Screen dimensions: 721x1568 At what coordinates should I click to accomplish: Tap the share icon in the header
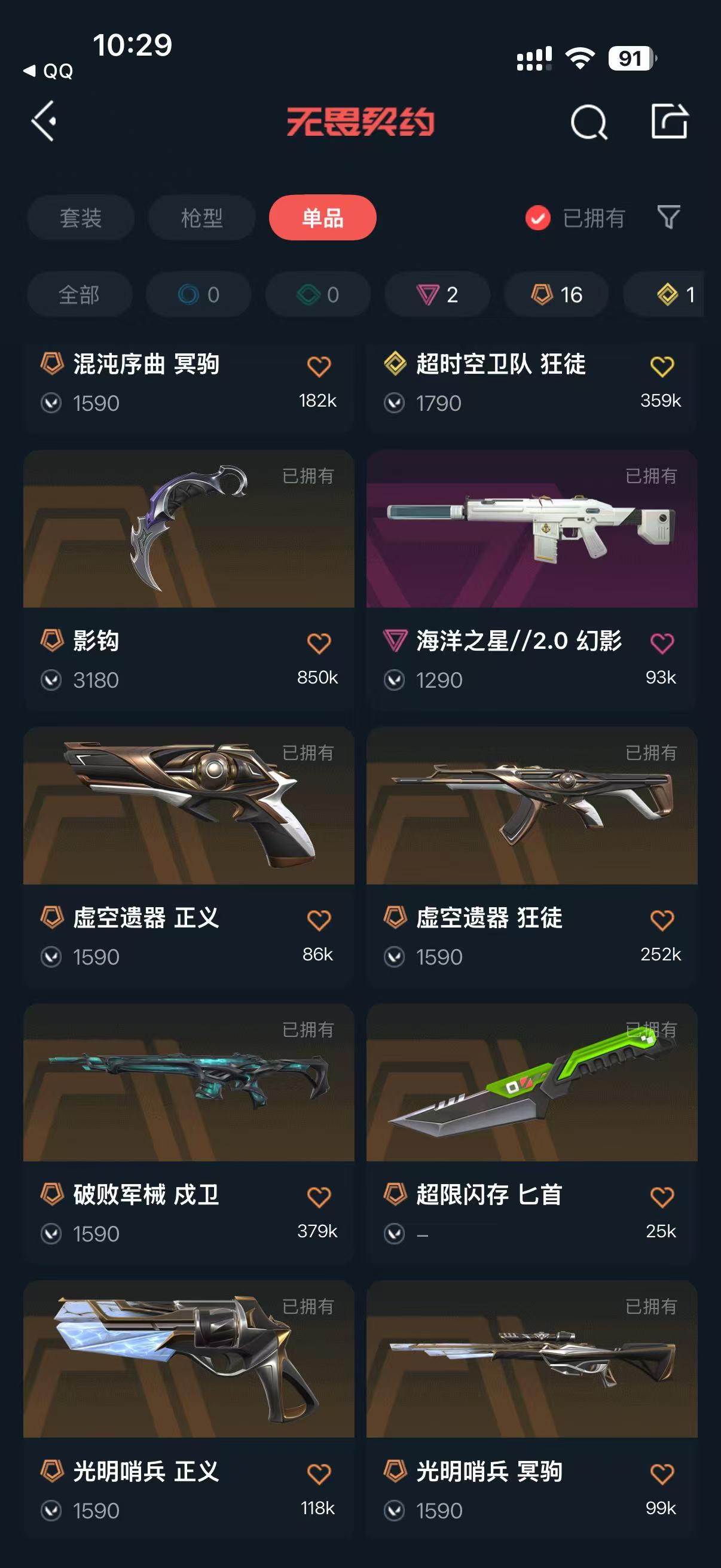669,121
